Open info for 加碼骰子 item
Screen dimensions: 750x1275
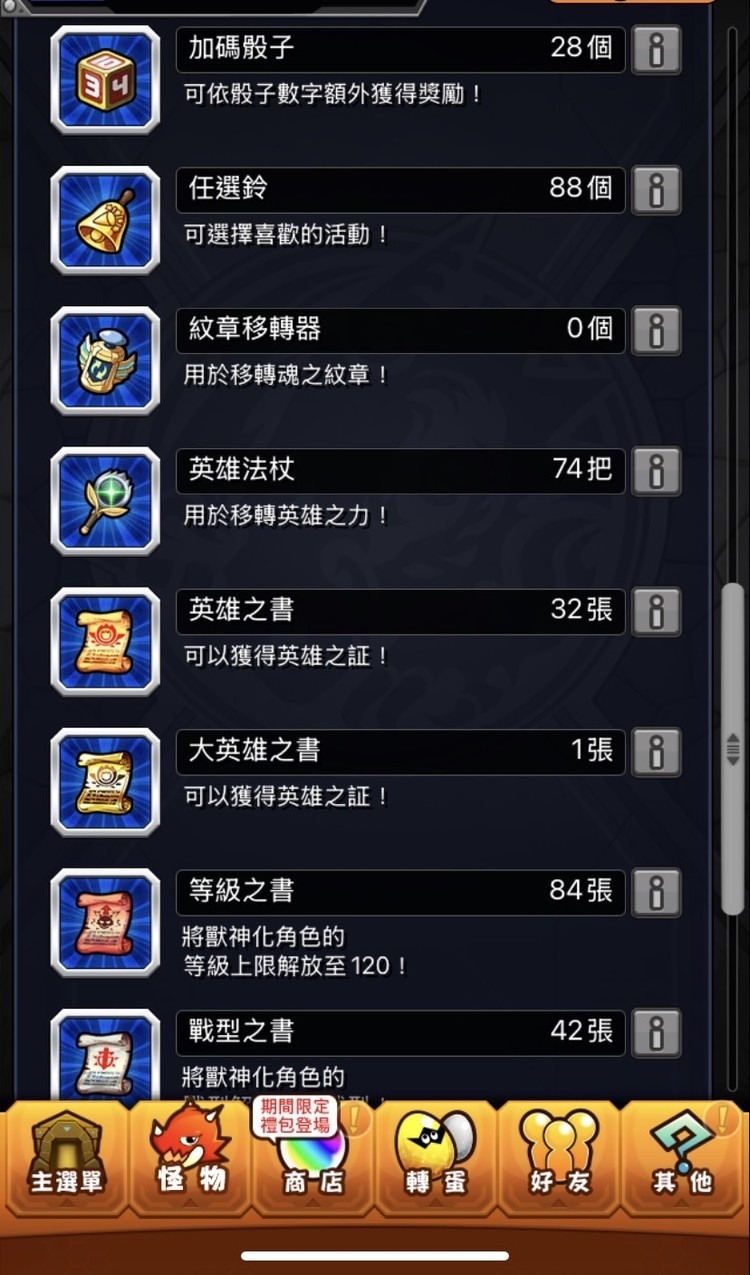657,49
